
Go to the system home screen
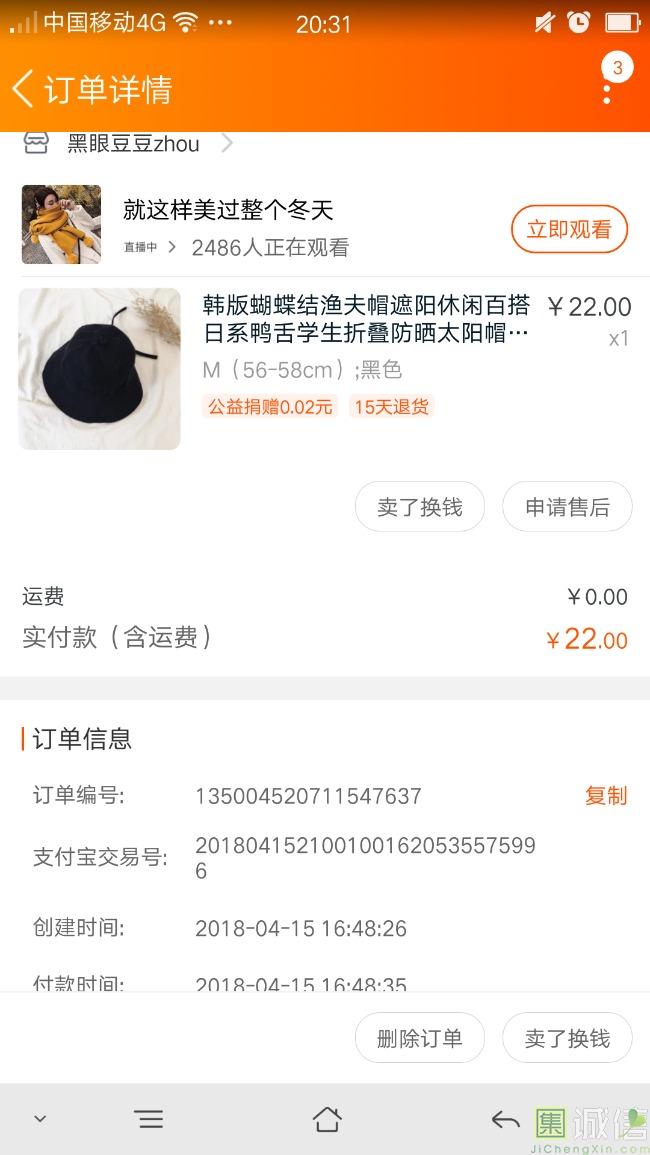pyautogui.click(x=326, y=1119)
